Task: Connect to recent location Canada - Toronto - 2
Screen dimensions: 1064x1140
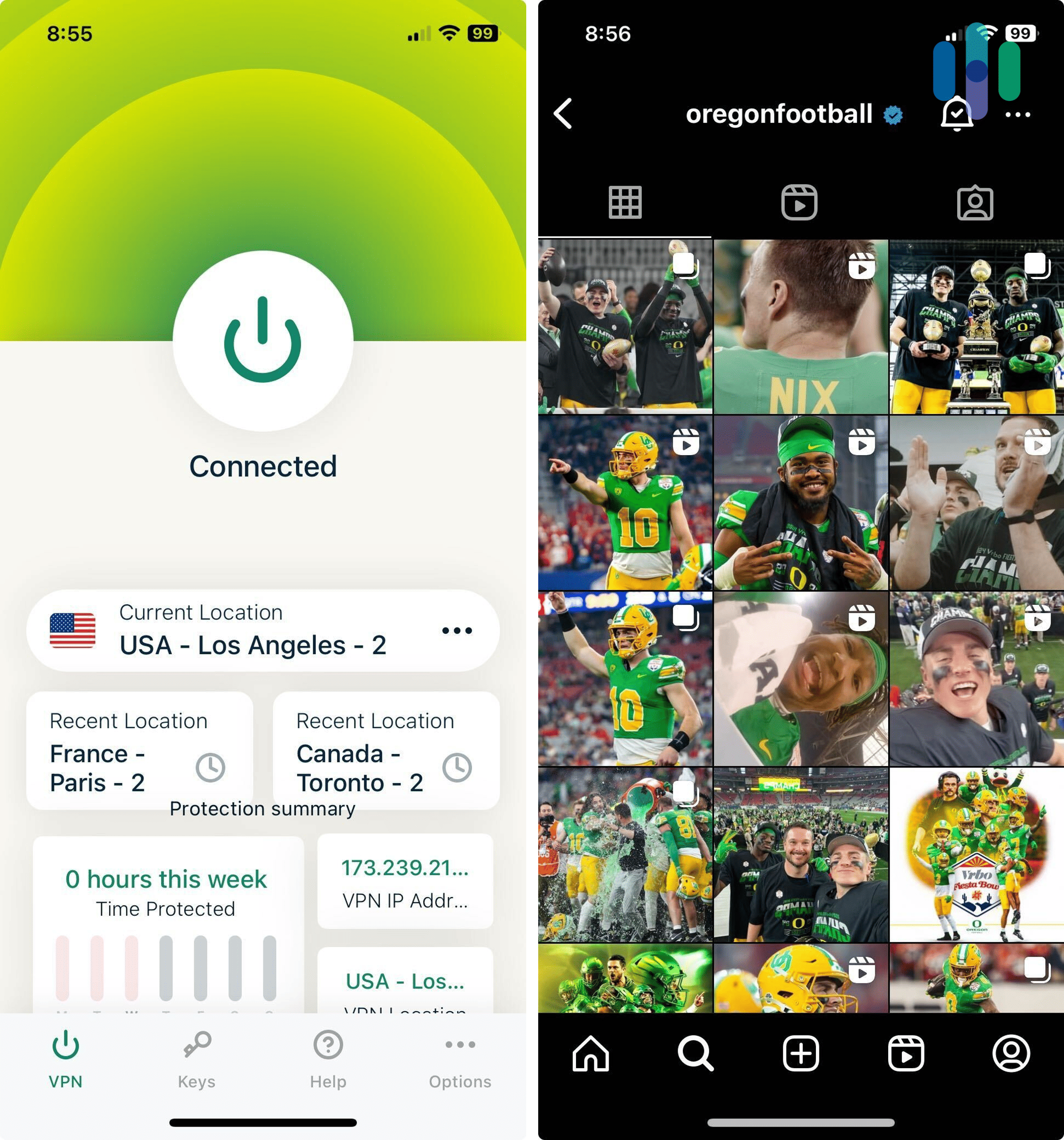Action: tap(386, 751)
